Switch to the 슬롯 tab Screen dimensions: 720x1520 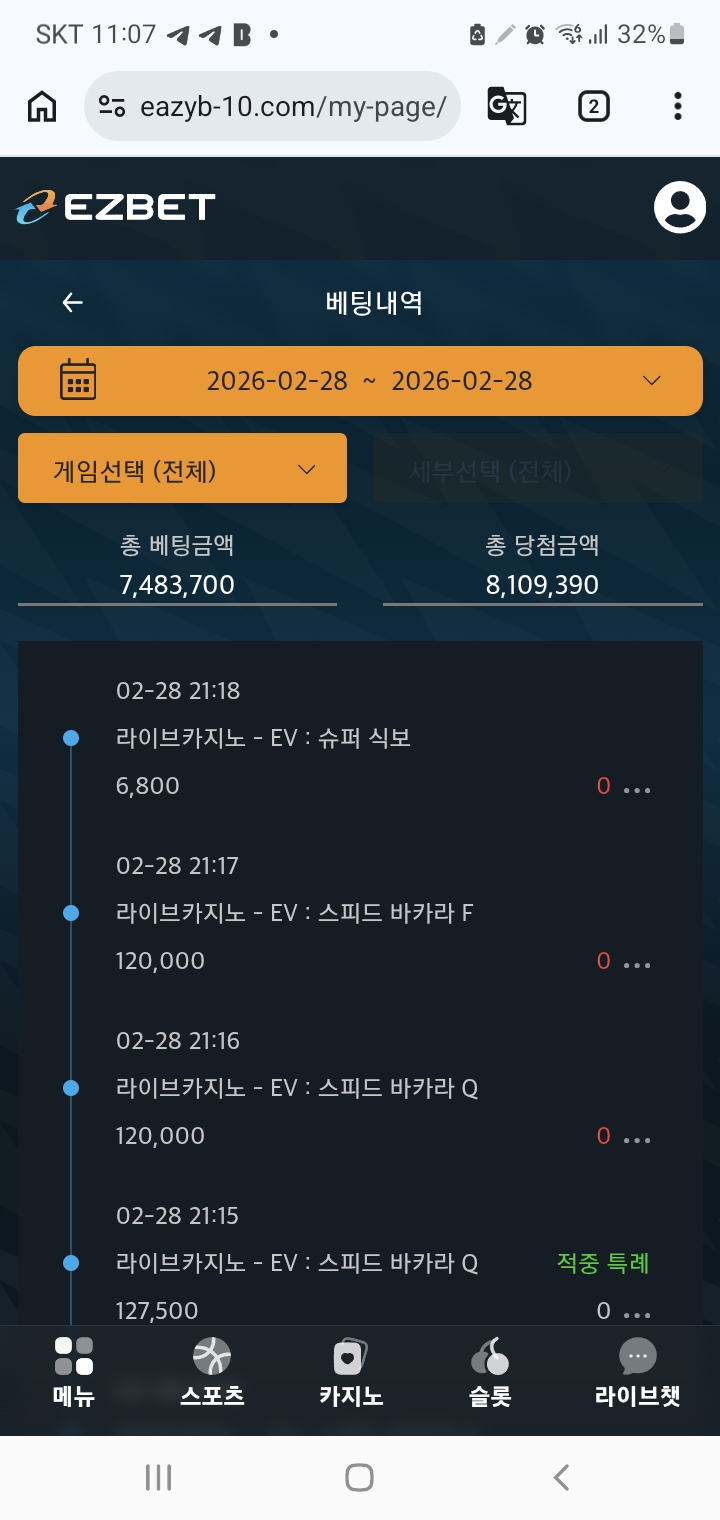click(x=490, y=1373)
